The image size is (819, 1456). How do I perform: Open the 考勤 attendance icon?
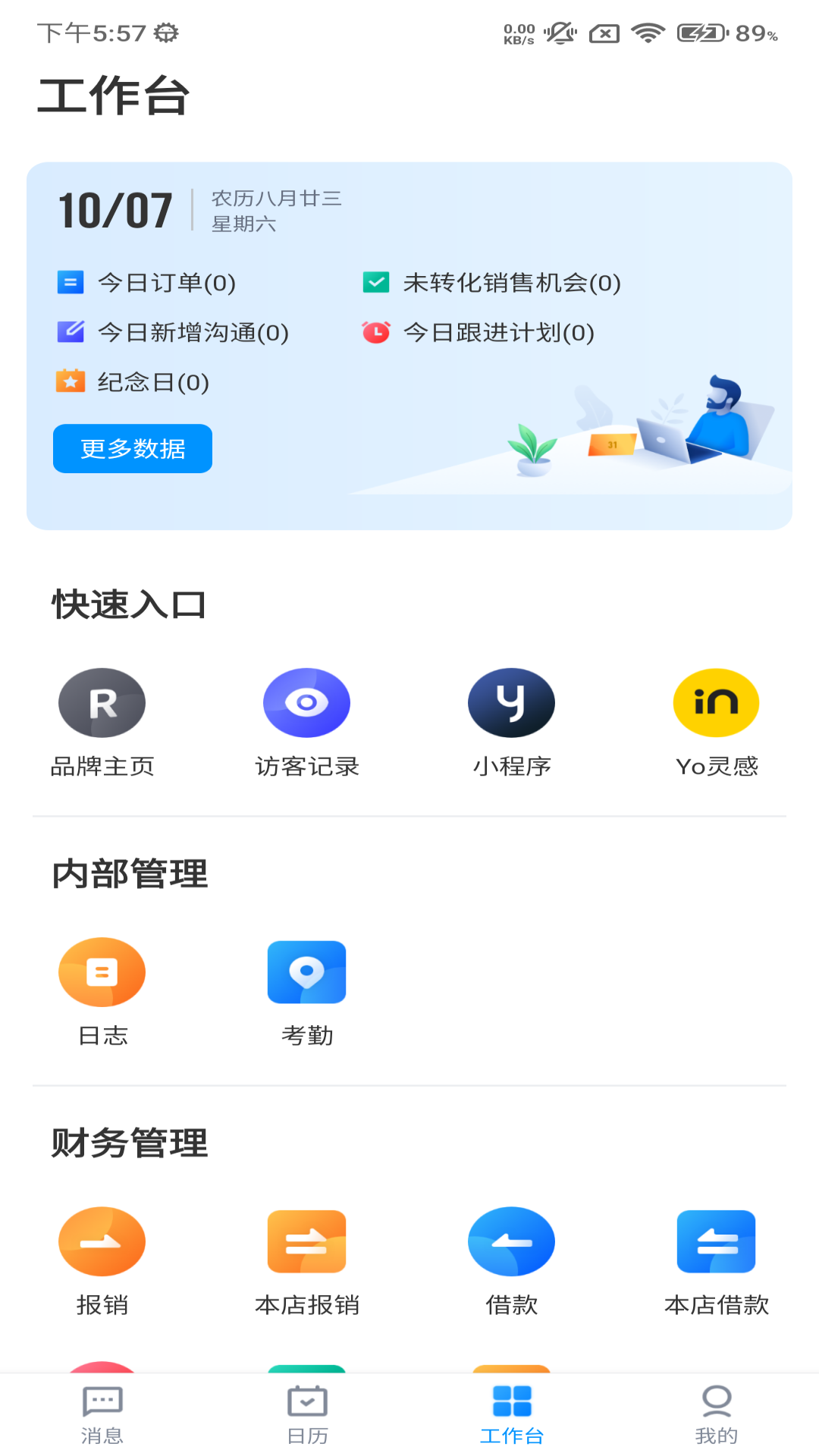(x=307, y=971)
